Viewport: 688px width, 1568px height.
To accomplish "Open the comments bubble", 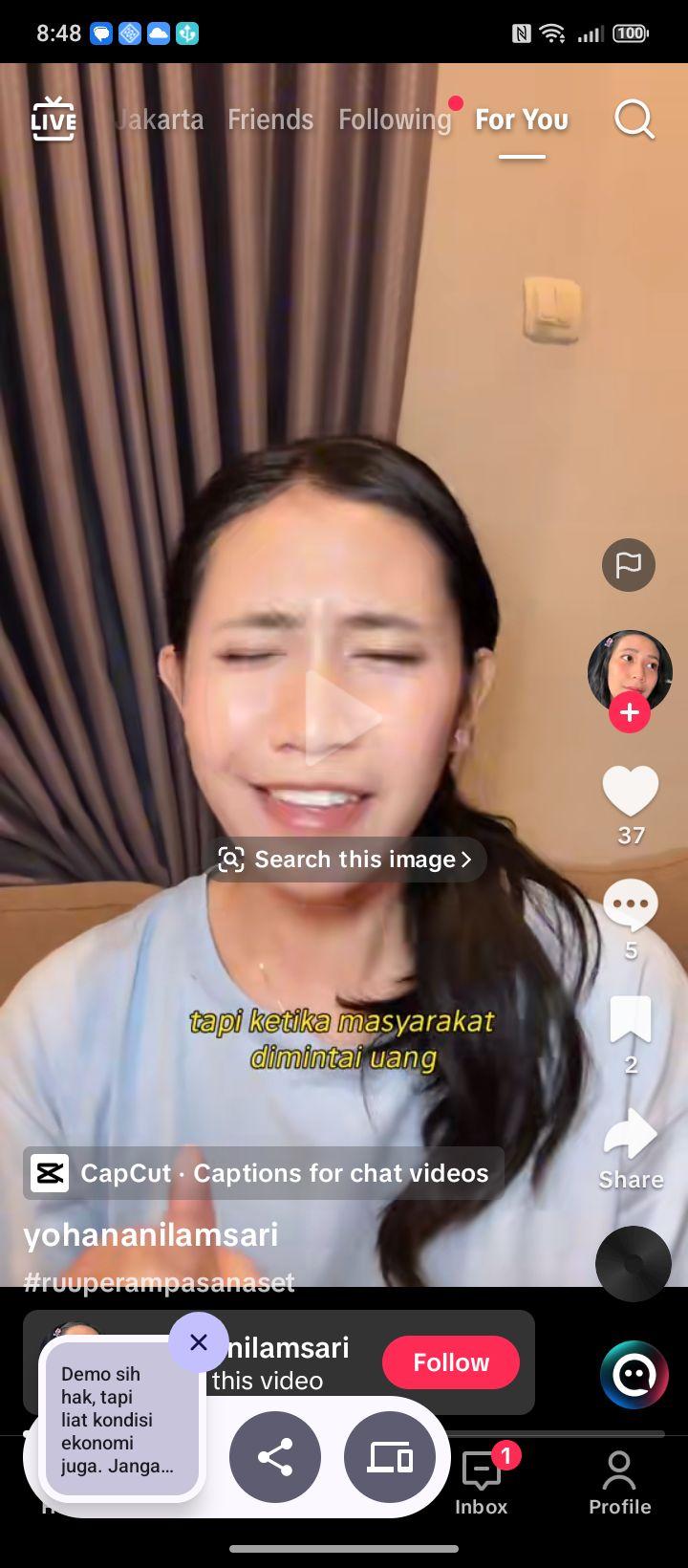I will 631,906.
